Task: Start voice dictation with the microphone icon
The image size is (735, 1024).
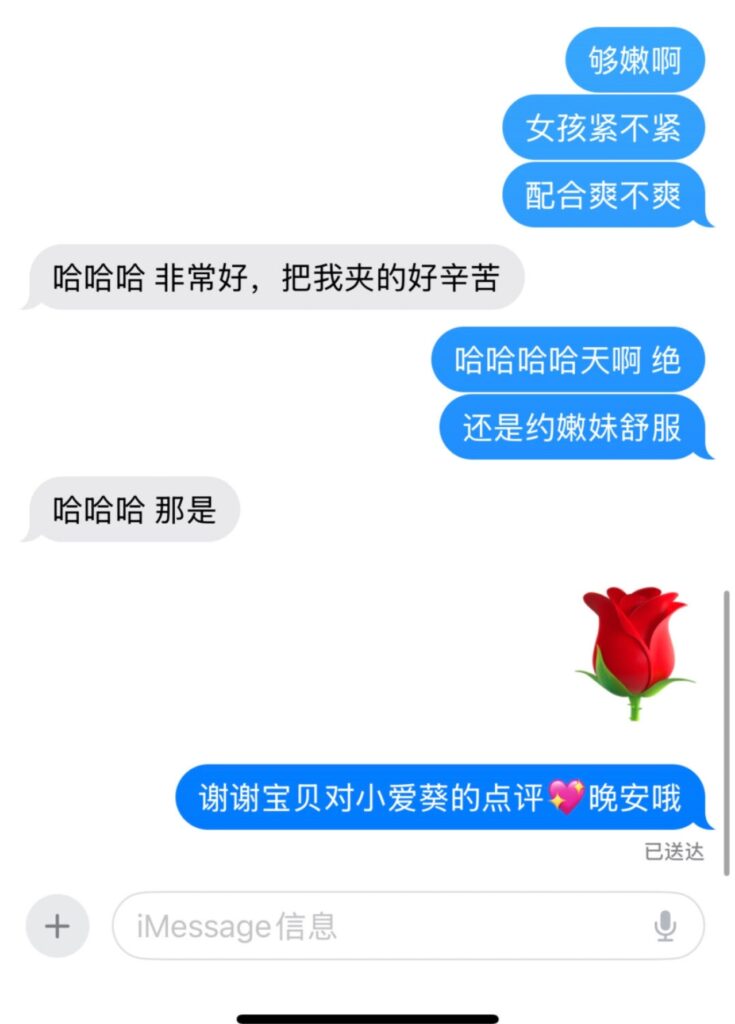Action: [x=665, y=926]
